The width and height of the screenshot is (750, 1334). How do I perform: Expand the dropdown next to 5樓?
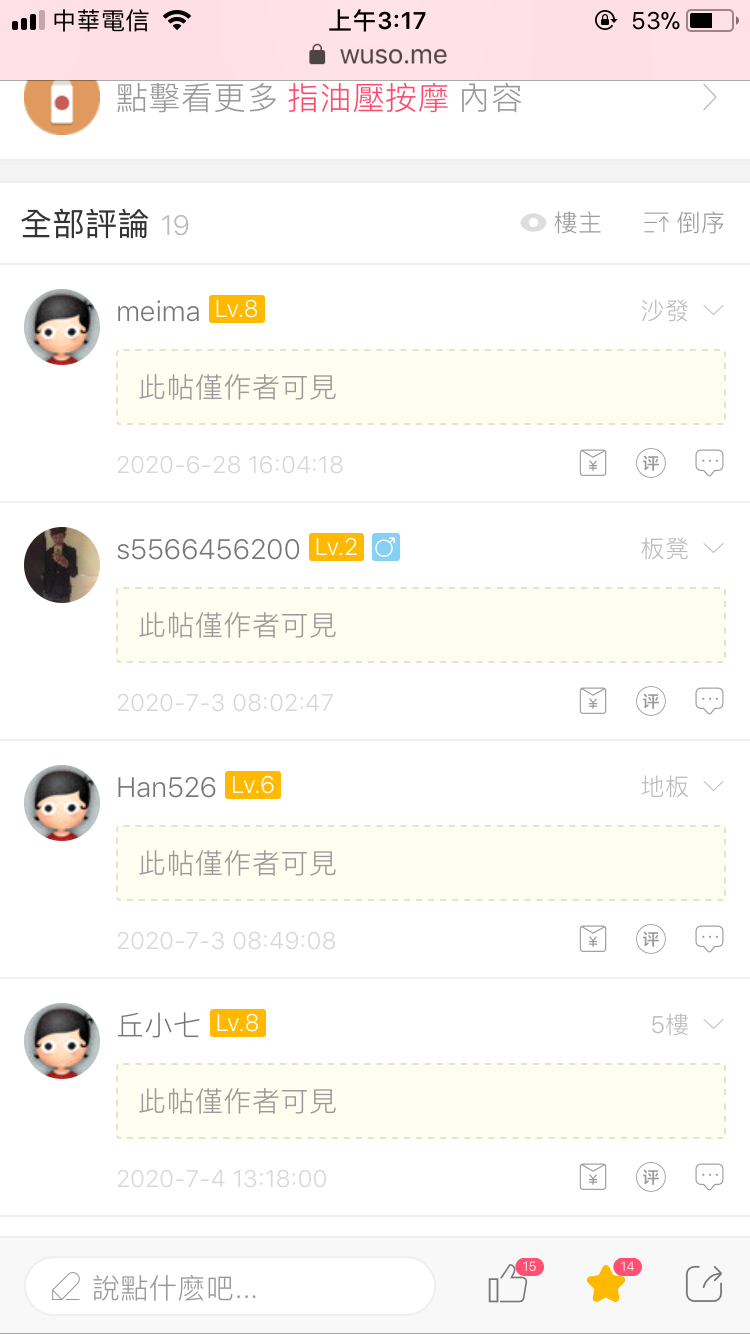[x=713, y=1024]
